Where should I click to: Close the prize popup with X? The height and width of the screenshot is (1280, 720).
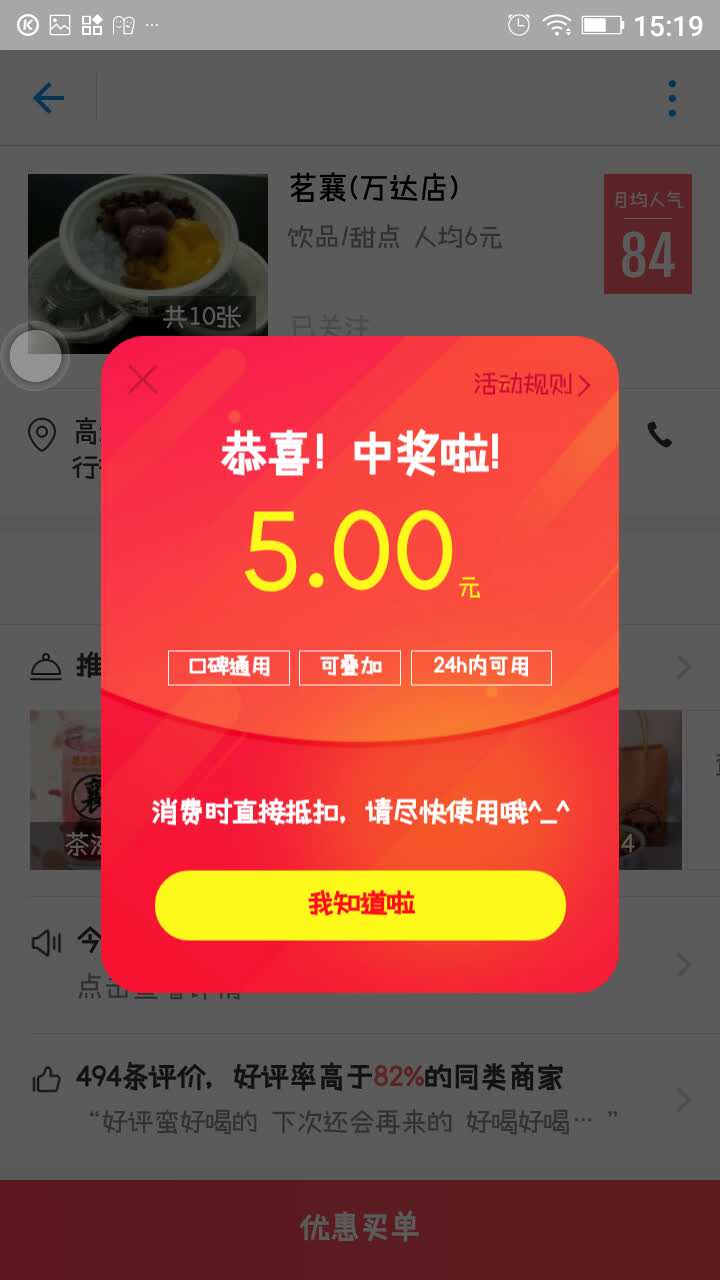tap(144, 380)
